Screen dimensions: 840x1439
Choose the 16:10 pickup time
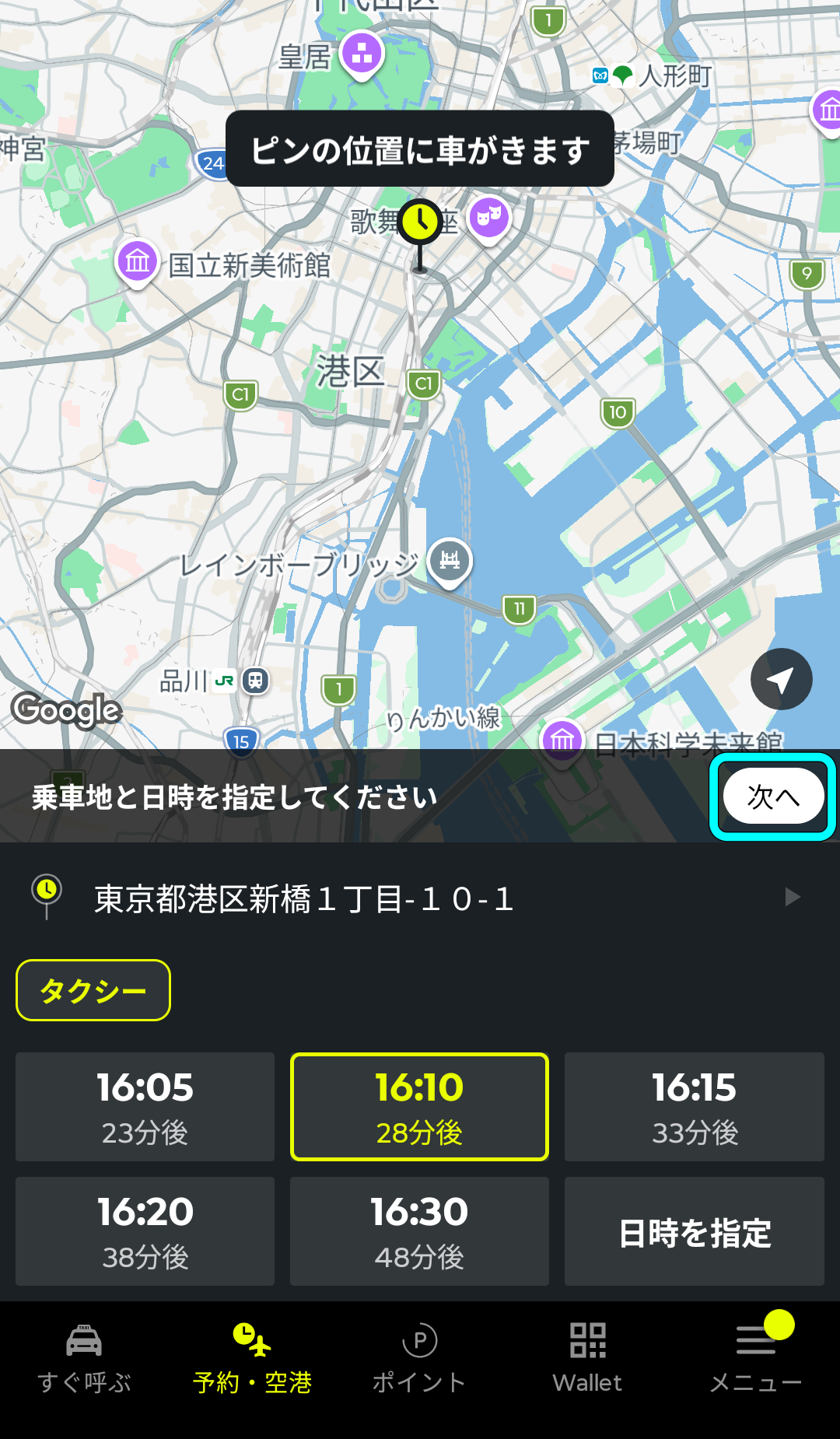point(420,1107)
